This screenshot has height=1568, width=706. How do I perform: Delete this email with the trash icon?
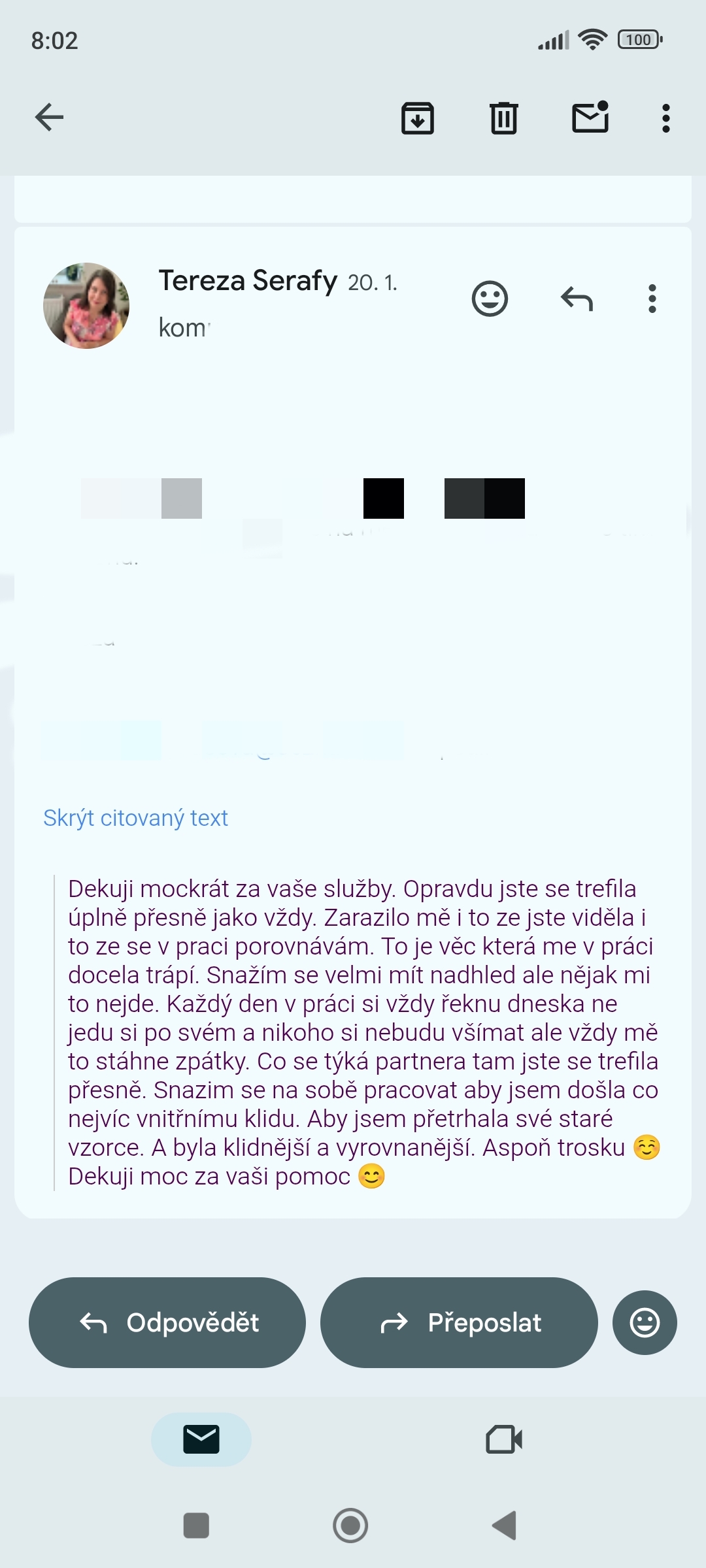(x=503, y=118)
